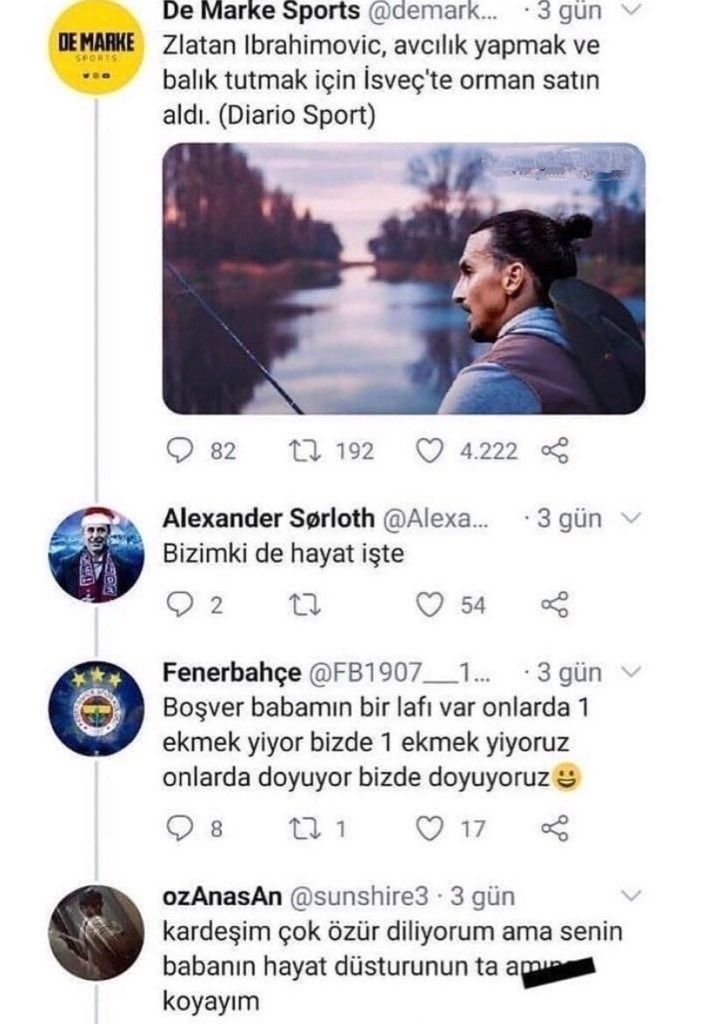
Task: Expand options chevron on De Marke Sports tweet
Action: click(x=628, y=10)
